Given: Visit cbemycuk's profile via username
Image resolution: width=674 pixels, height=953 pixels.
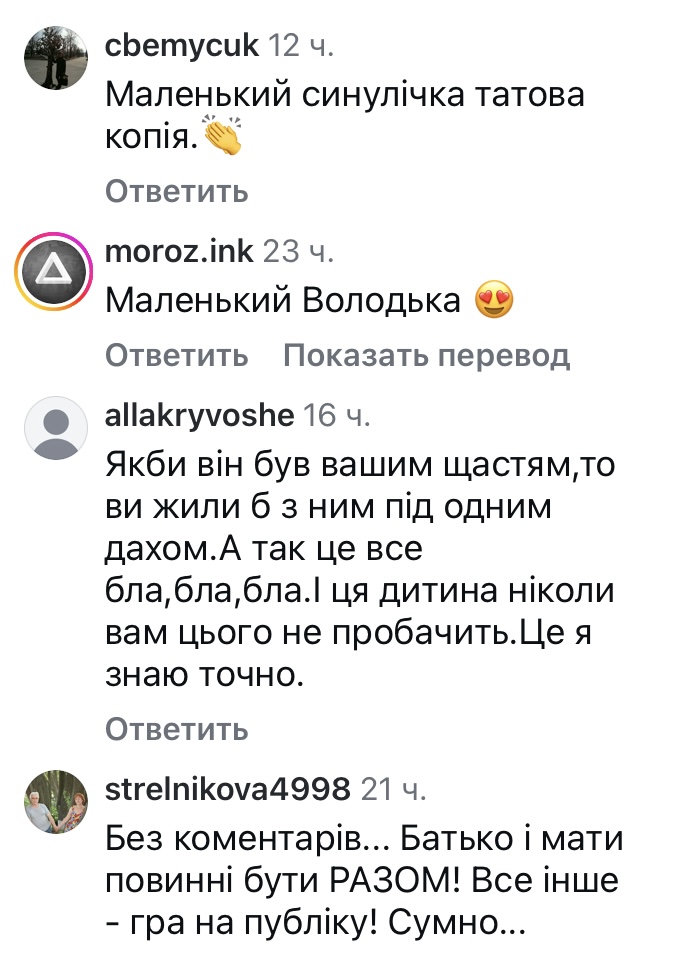Looking at the screenshot, I should click(182, 44).
